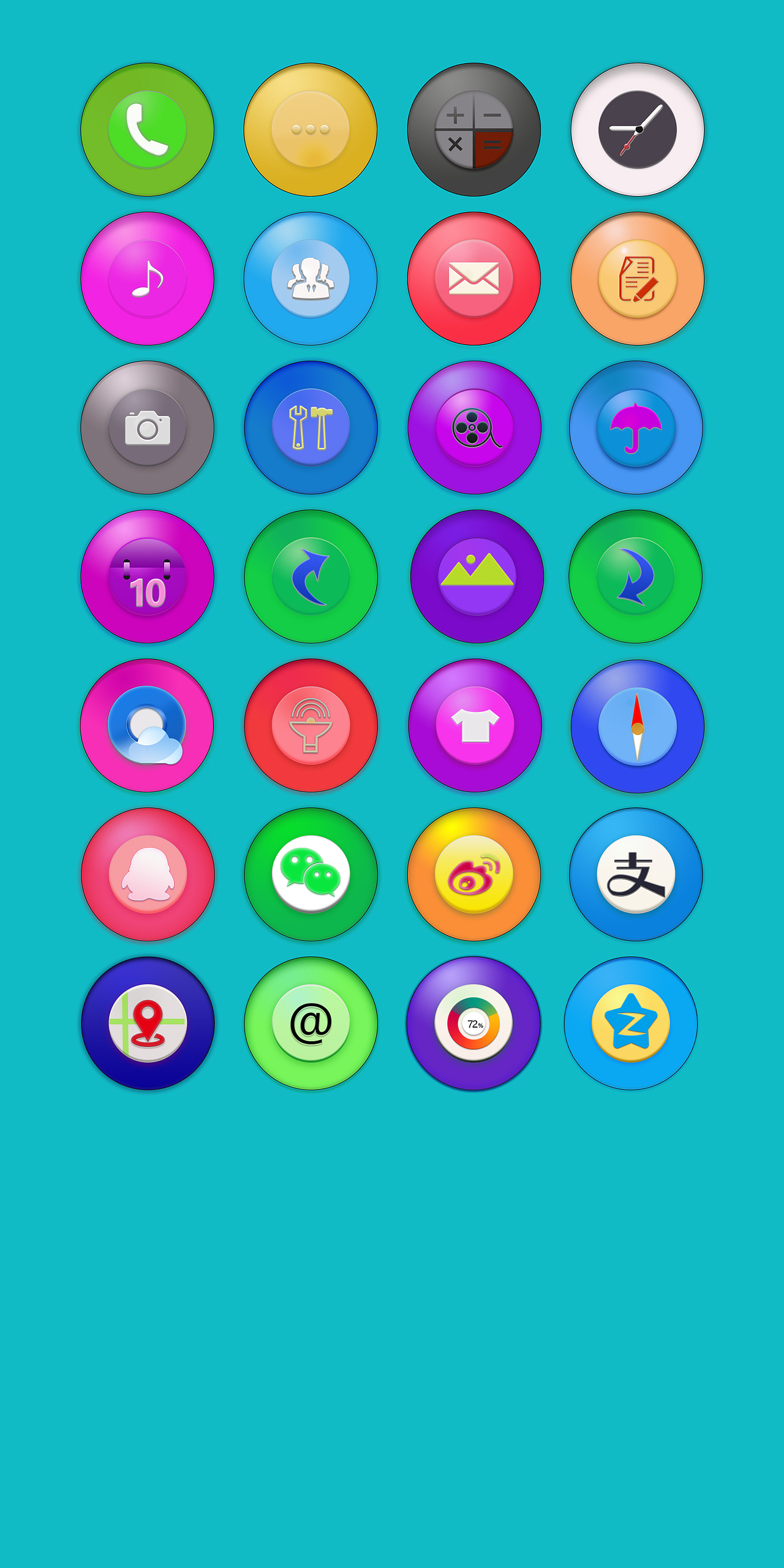This screenshot has width=784, height=1568.
Task: Open the Mail envelope icon
Action: 473,277
